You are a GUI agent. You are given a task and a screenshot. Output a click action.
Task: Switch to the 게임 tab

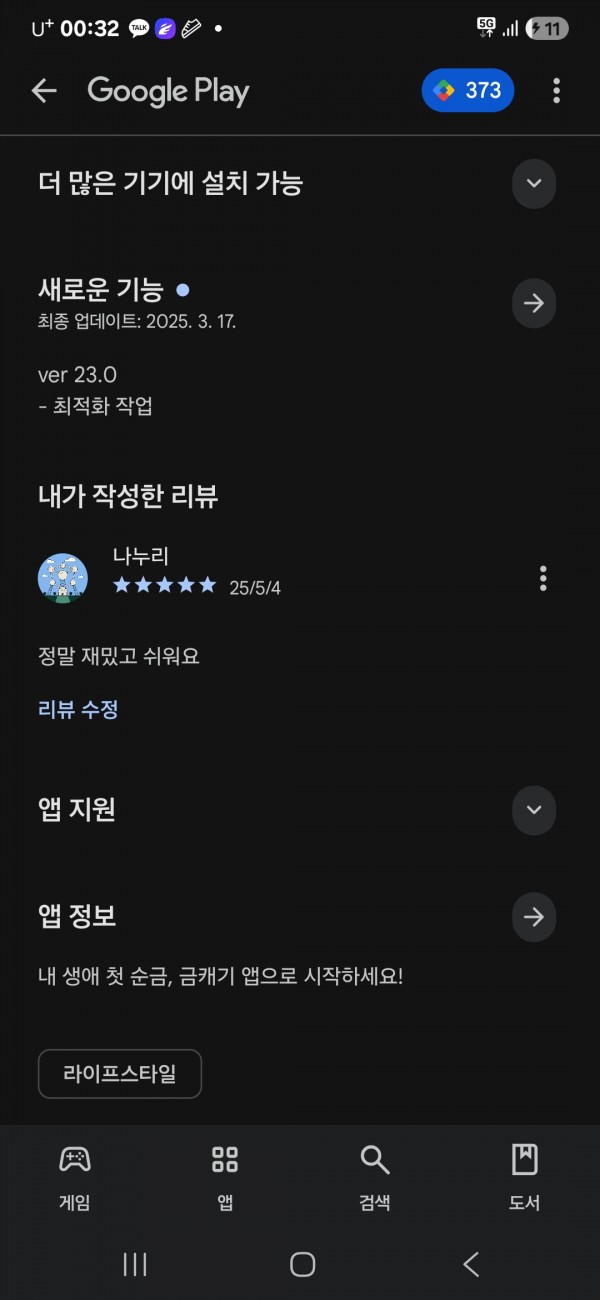pyautogui.click(x=75, y=1177)
